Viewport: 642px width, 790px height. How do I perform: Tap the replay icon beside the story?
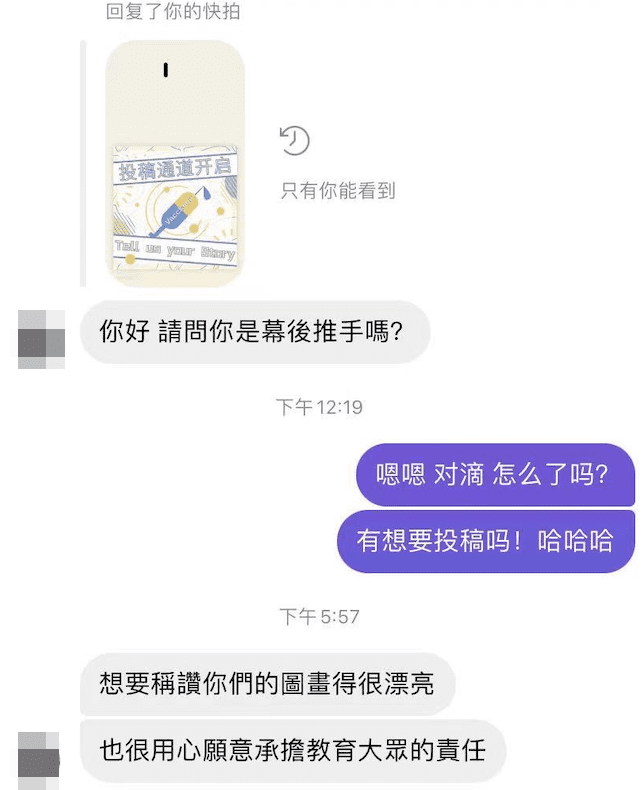(295, 141)
